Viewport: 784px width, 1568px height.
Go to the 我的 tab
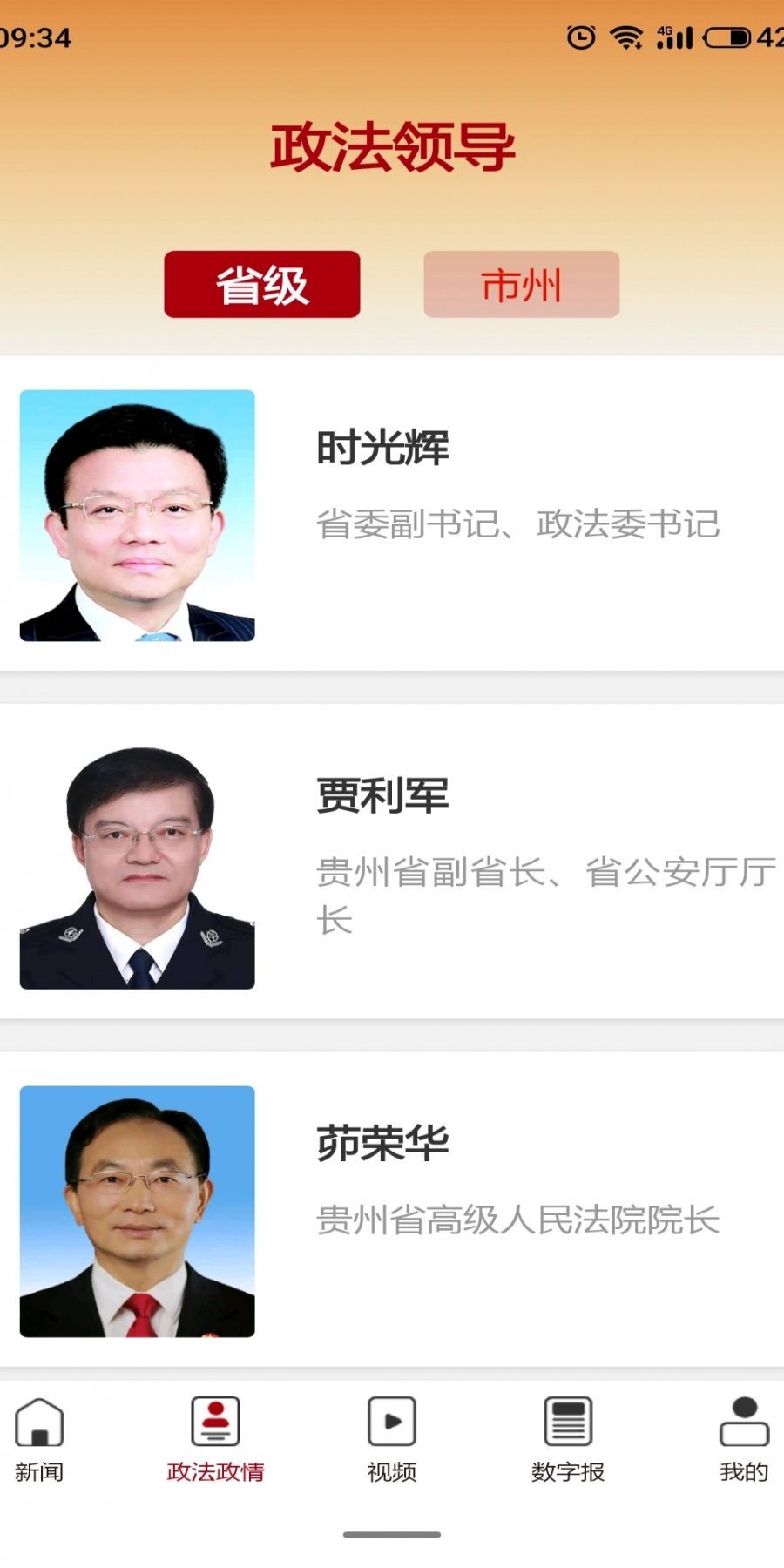pyautogui.click(x=744, y=1439)
